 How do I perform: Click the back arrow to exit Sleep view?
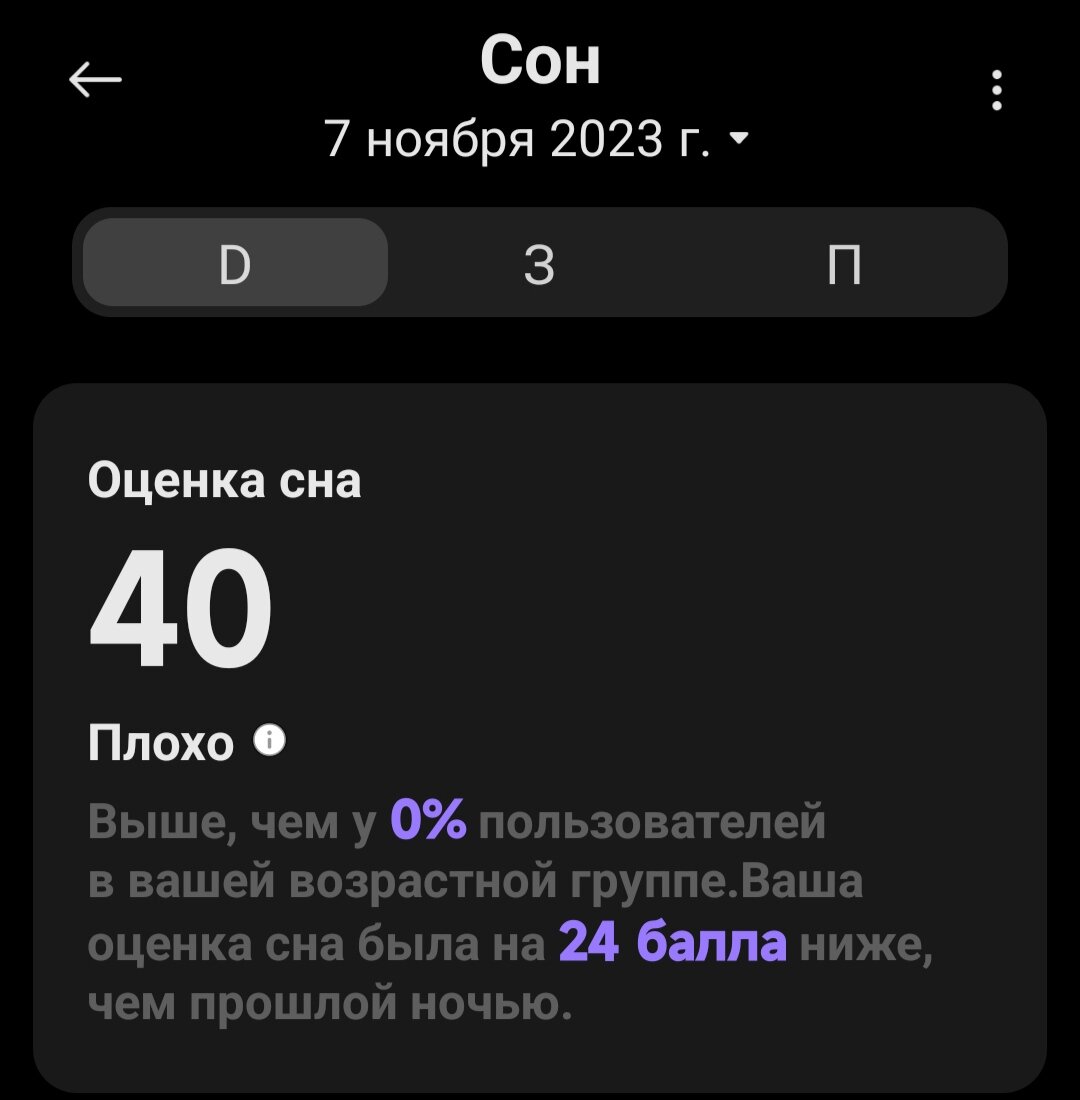[95, 80]
